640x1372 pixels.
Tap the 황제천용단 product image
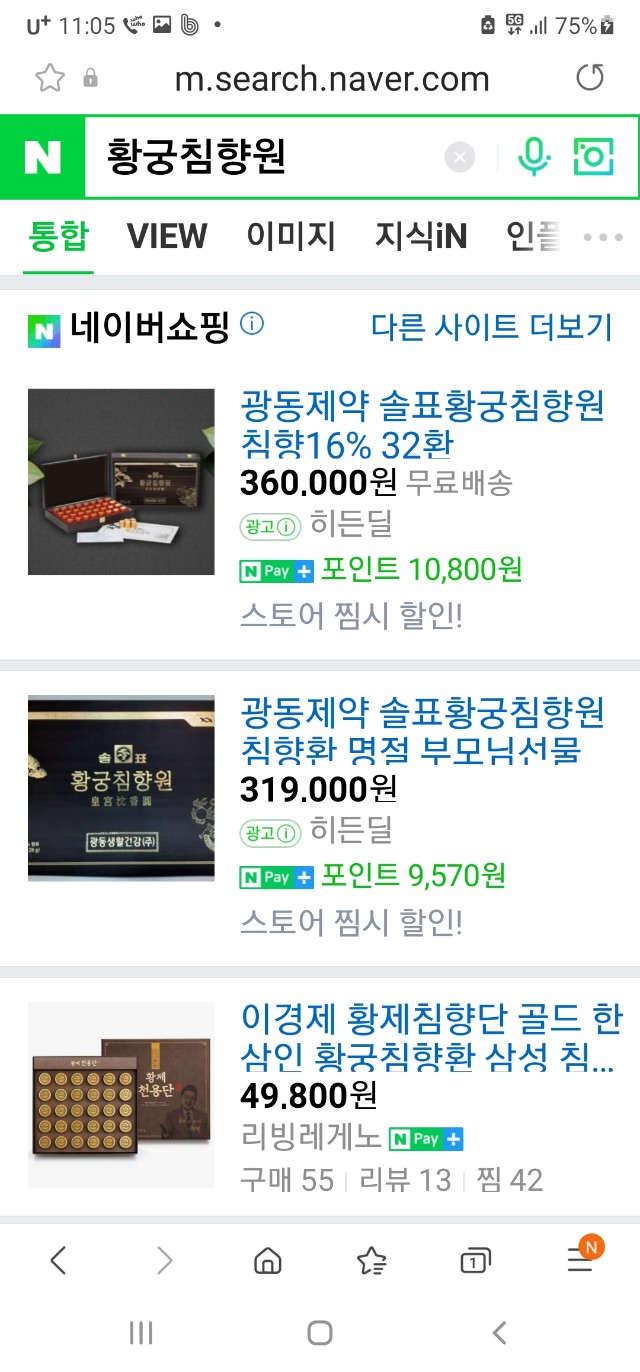click(x=121, y=1095)
